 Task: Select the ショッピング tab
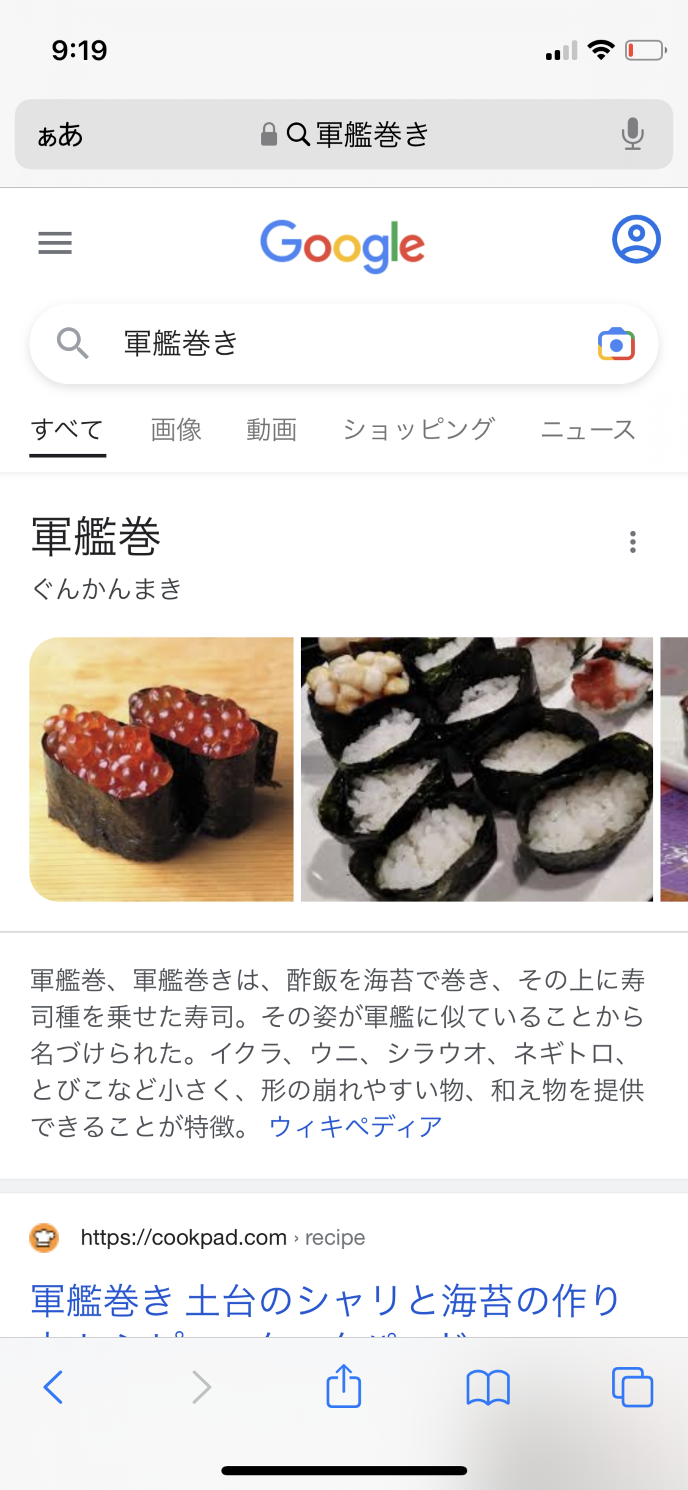point(418,430)
